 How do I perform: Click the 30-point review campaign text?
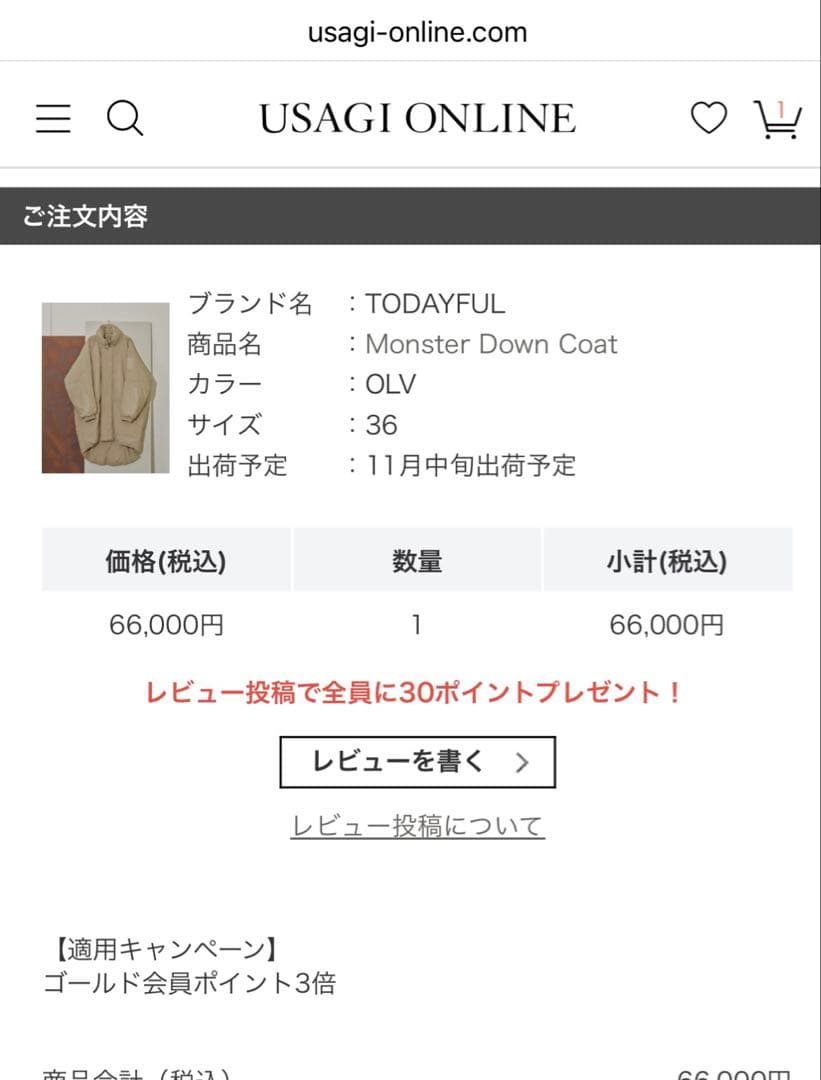pyautogui.click(x=417, y=692)
